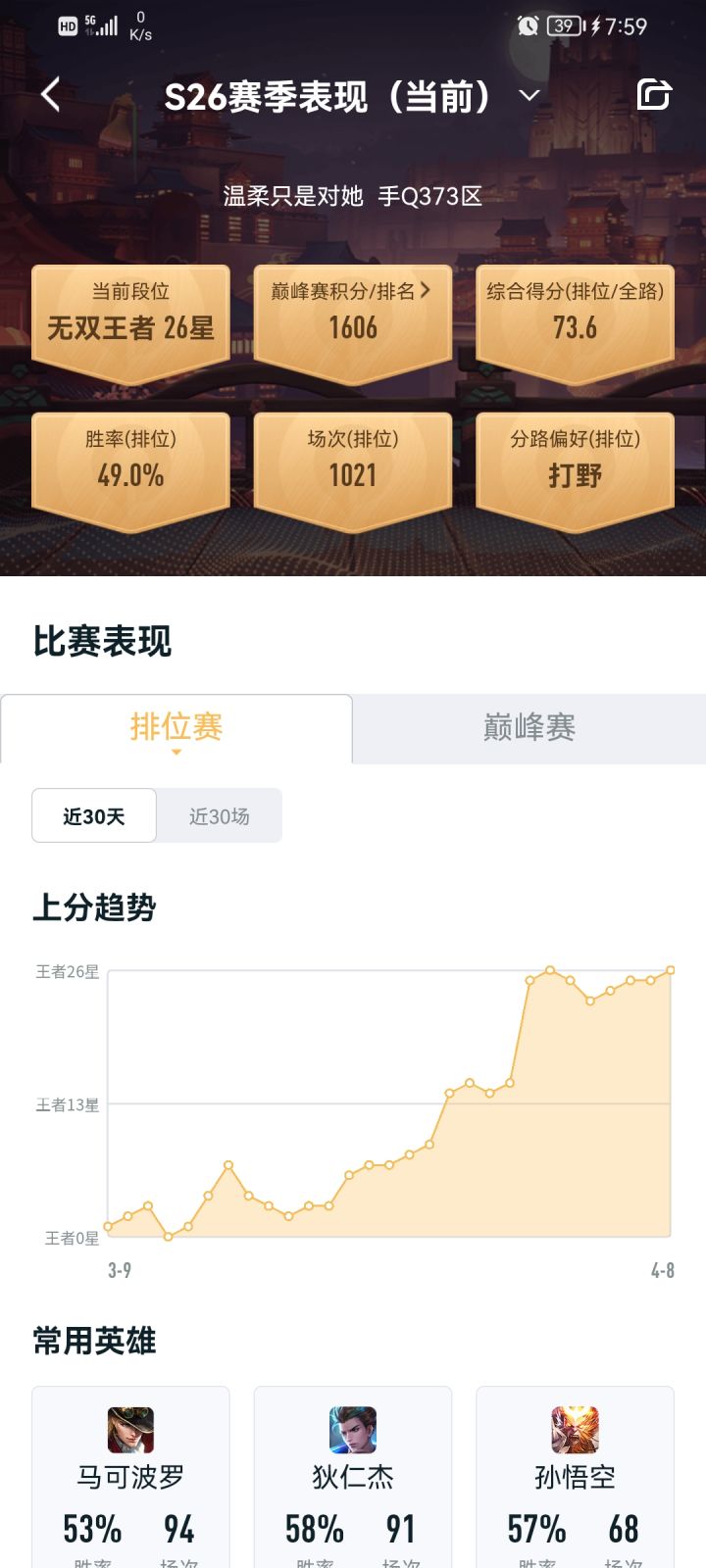This screenshot has height=1568, width=706.
Task: Switch to the 巅峰赛 tab
Action: [x=528, y=726]
